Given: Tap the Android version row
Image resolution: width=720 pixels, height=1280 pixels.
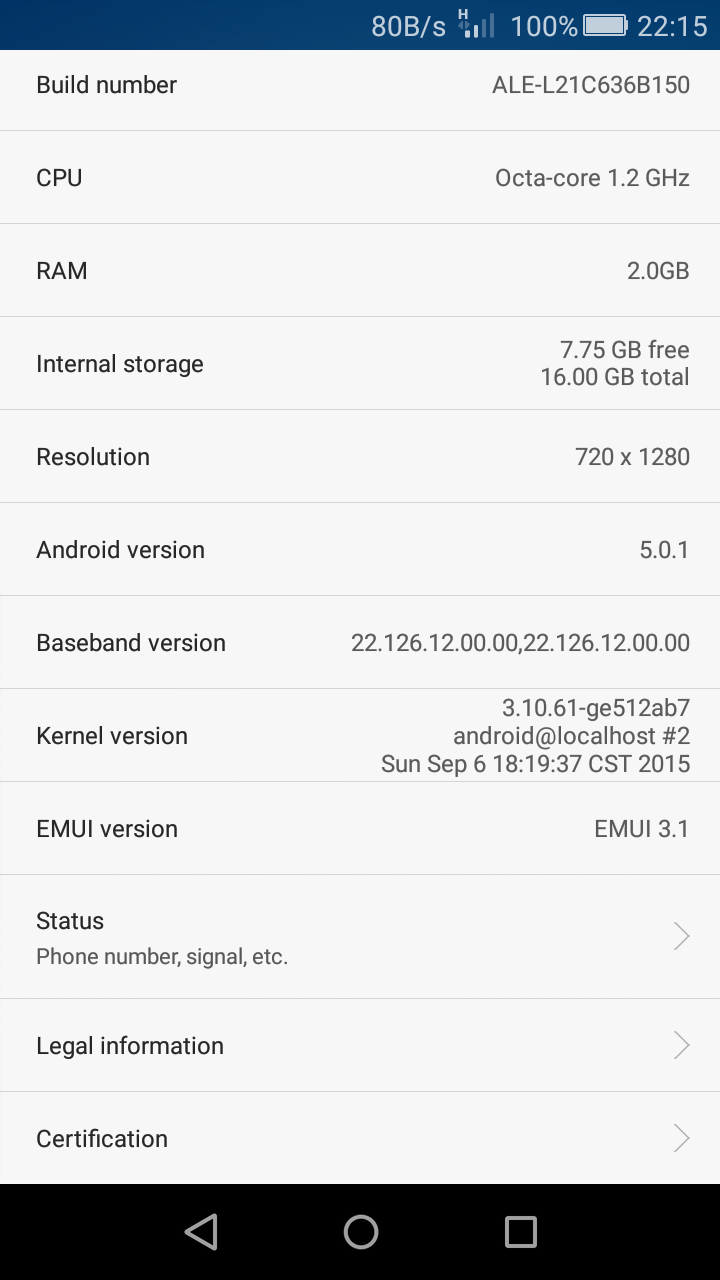Looking at the screenshot, I should coord(360,550).
